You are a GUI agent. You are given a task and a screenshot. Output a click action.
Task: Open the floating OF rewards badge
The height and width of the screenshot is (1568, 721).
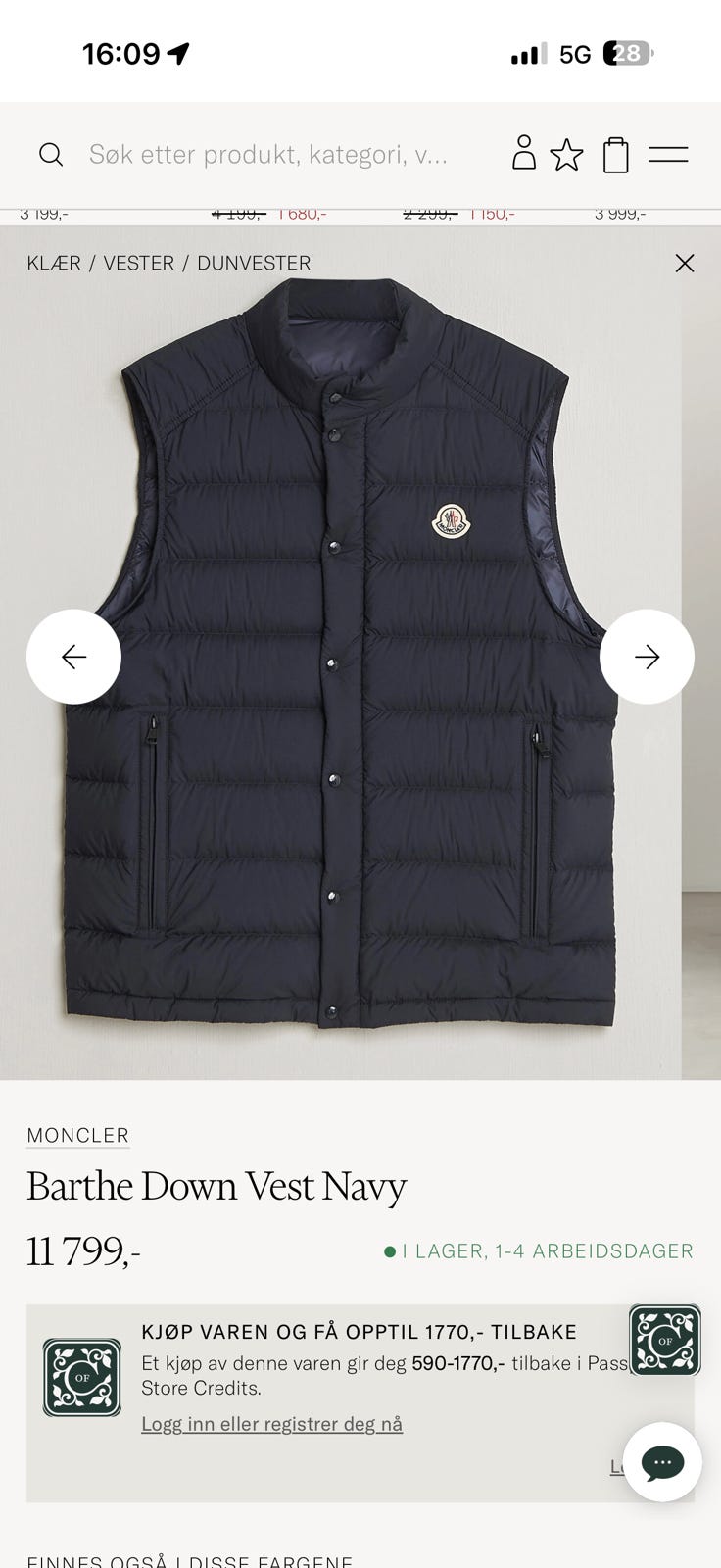coord(665,1340)
